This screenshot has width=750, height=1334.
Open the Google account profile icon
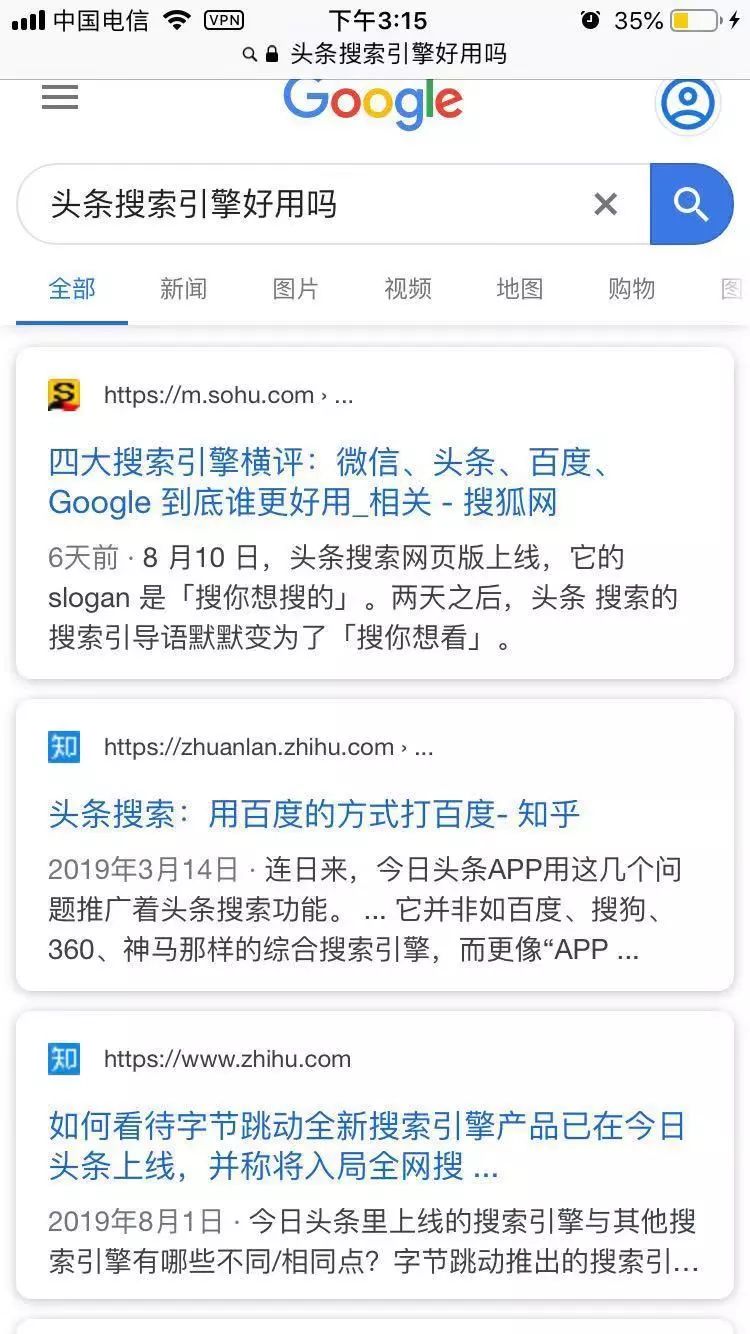(x=687, y=102)
